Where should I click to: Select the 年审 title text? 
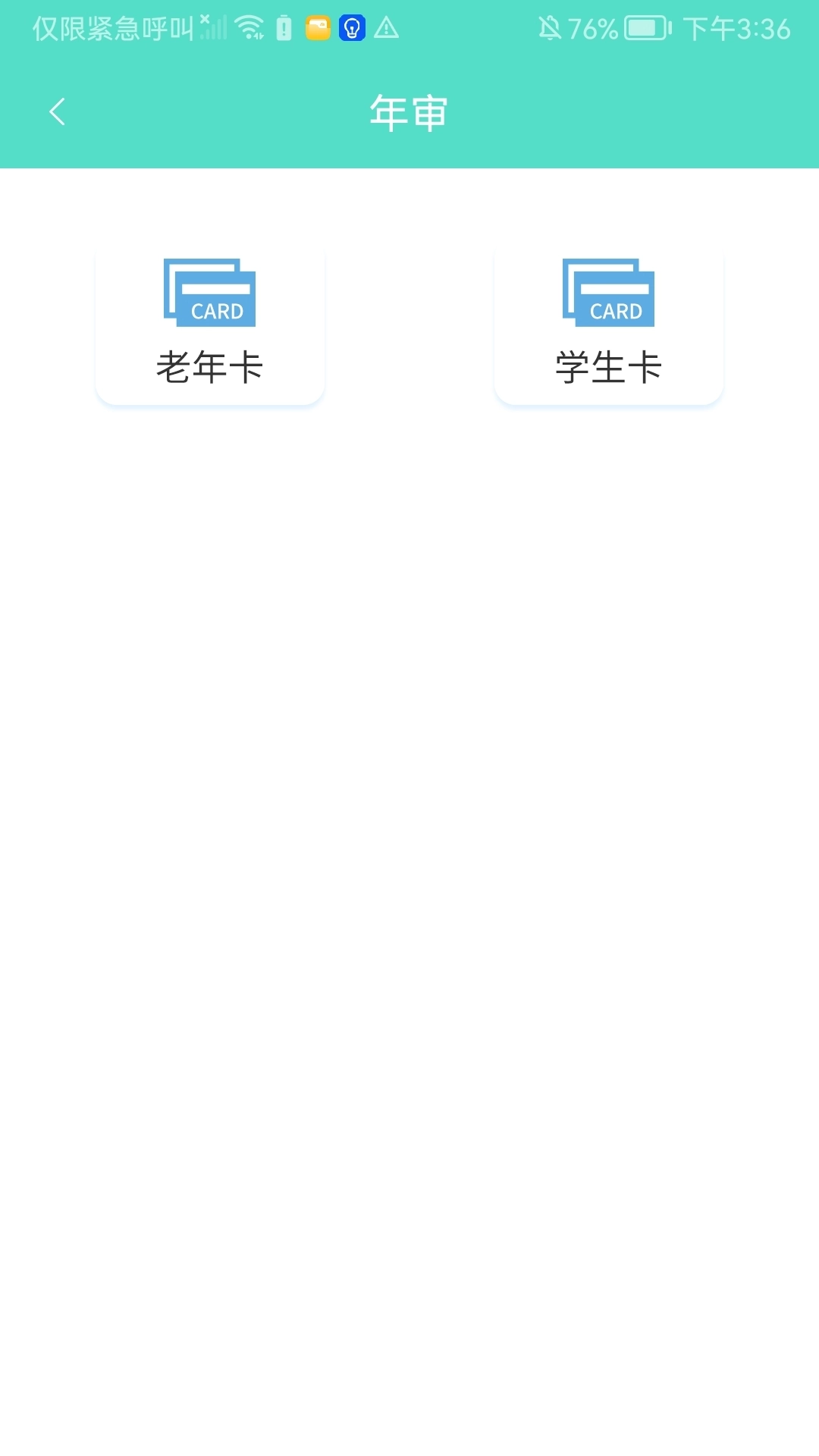(409, 111)
